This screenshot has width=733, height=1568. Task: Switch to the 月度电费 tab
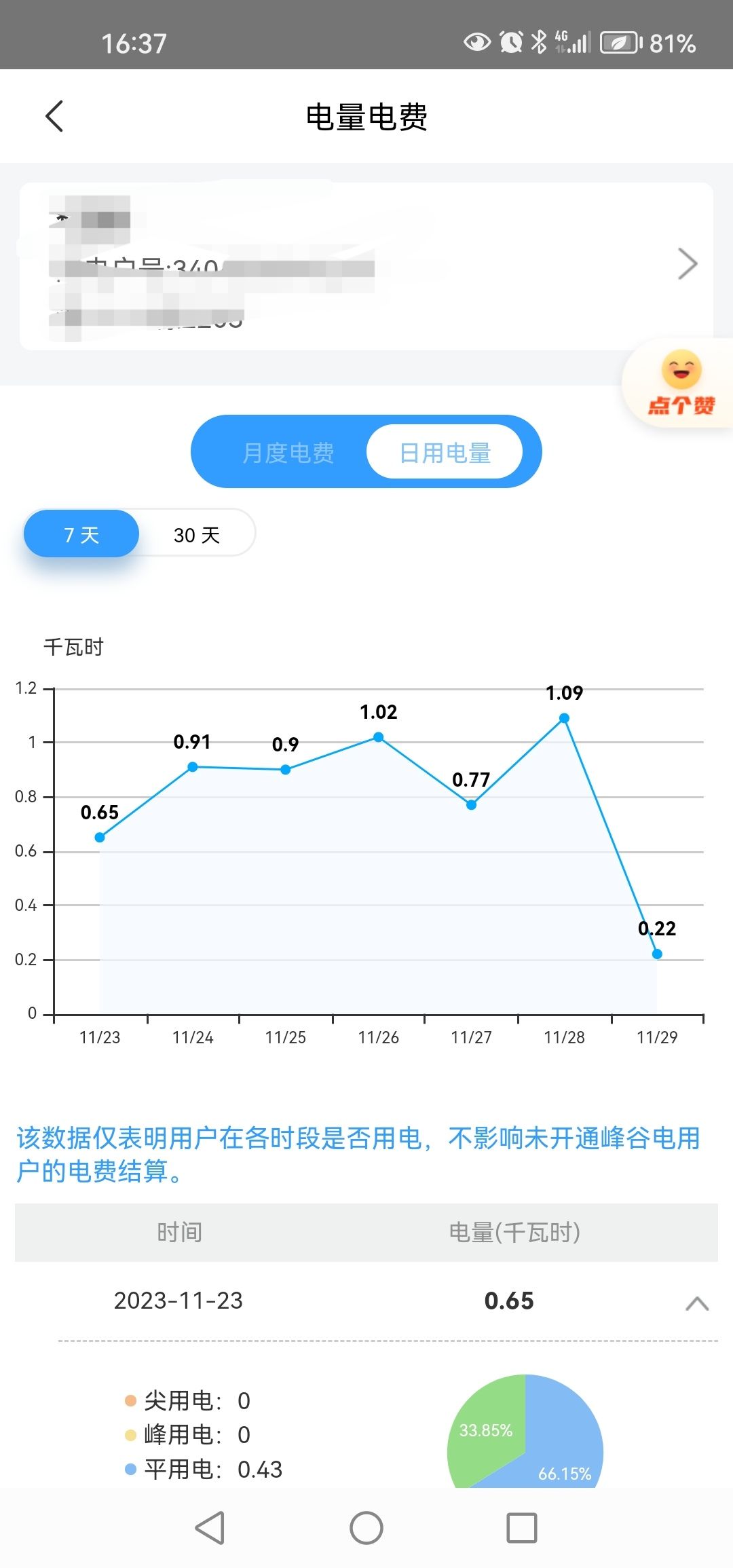[288, 453]
